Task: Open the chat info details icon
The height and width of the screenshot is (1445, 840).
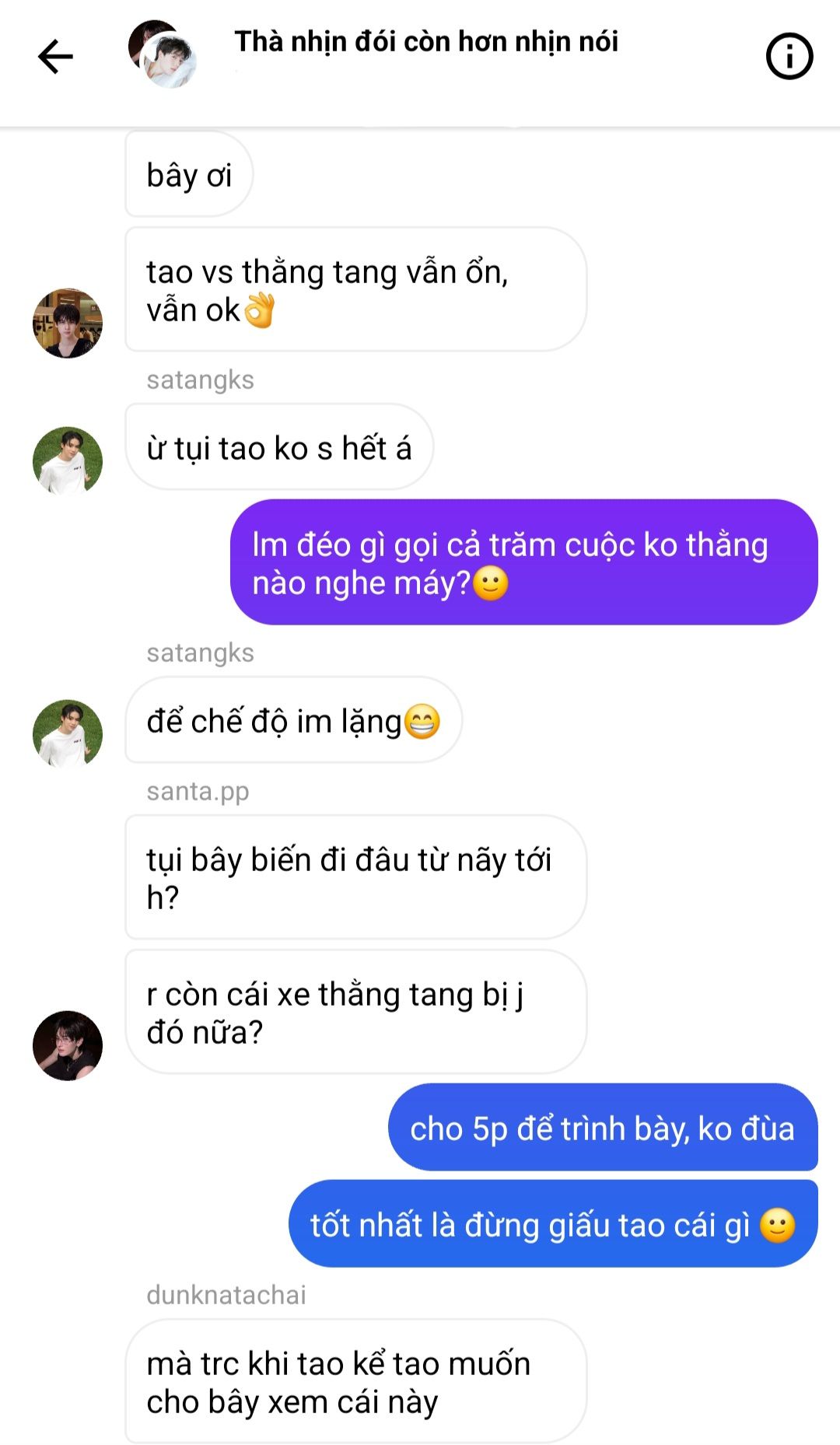Action: pos(789,57)
